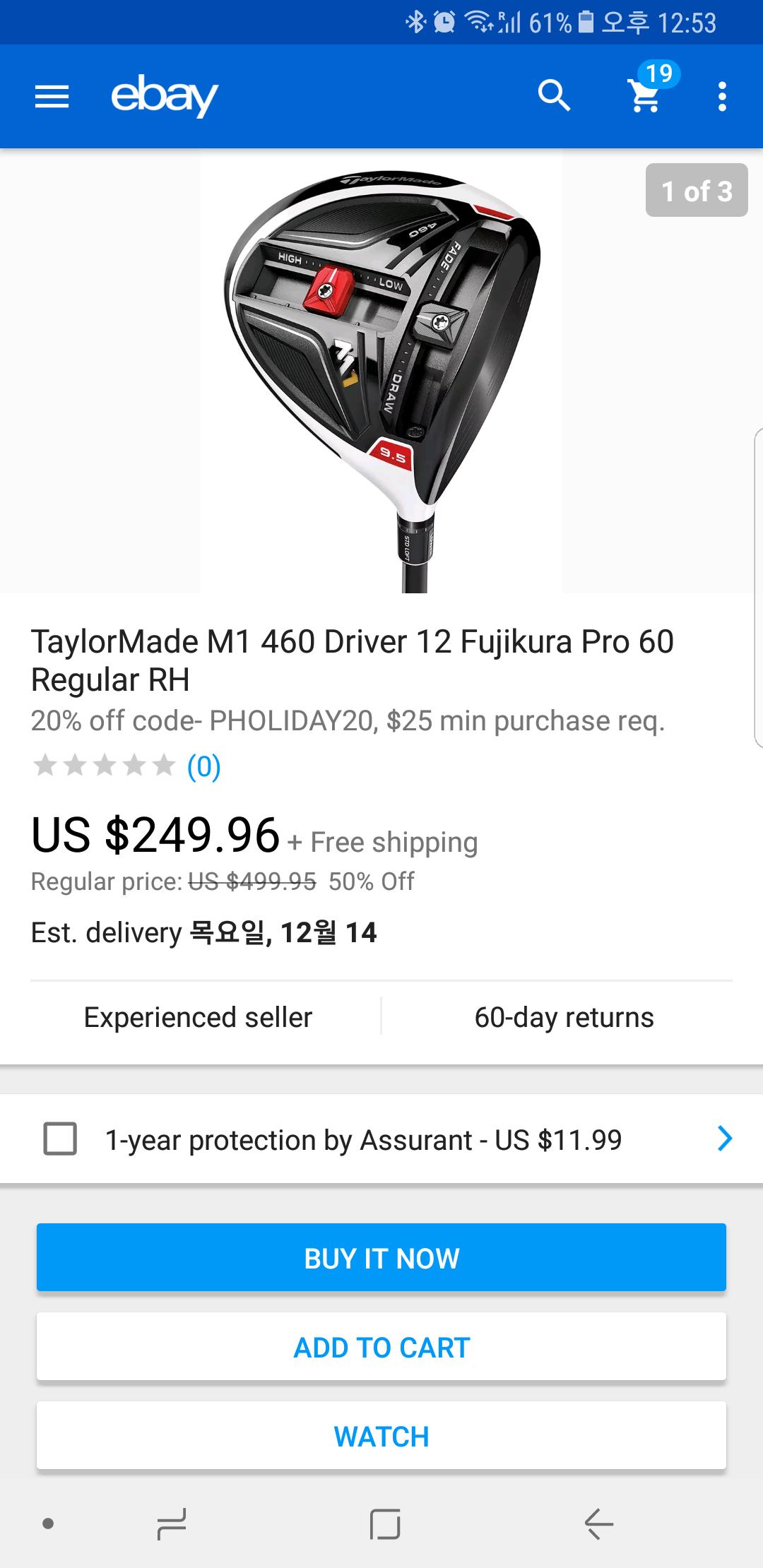763x1568 pixels.
Task: Open the (0) product ratings link
Action: coord(203,766)
